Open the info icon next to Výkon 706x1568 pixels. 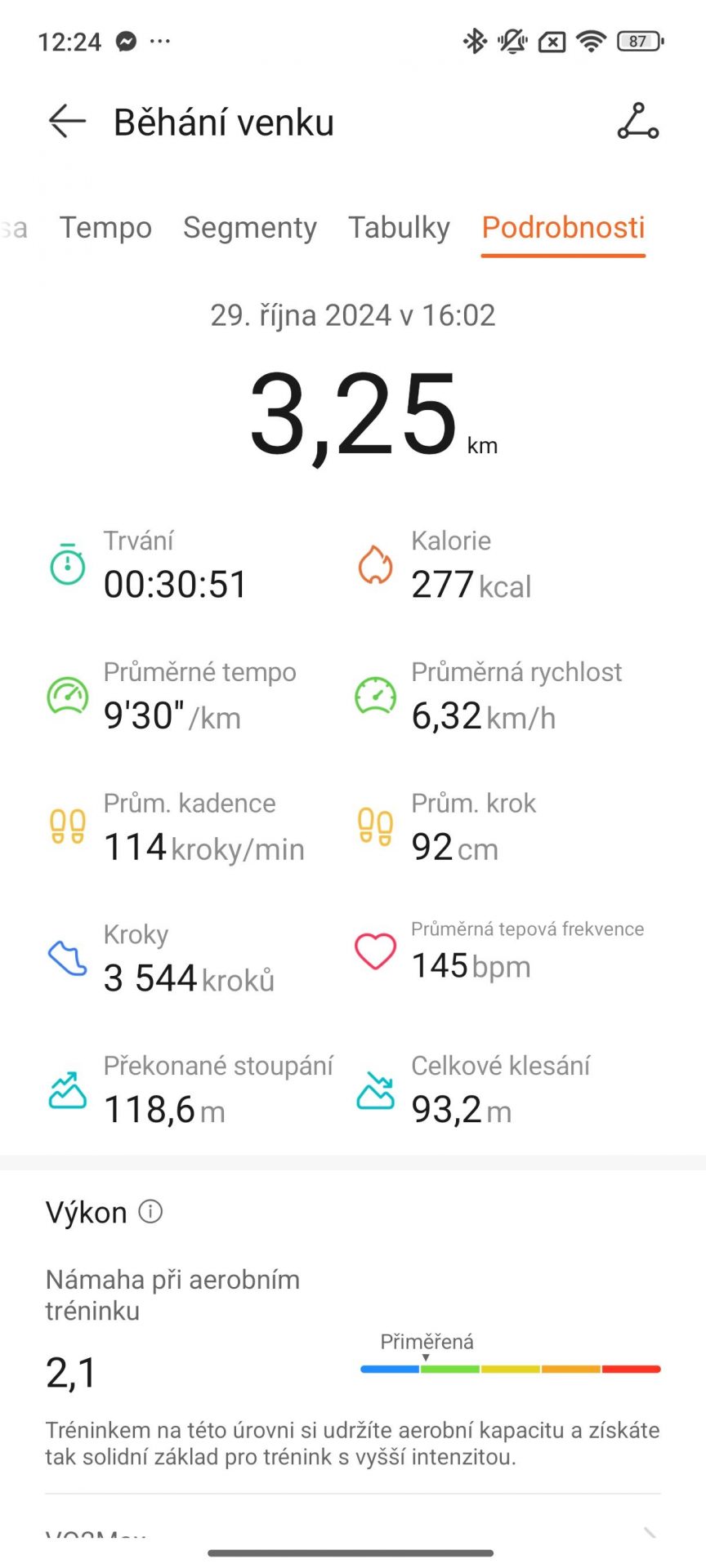click(150, 1211)
